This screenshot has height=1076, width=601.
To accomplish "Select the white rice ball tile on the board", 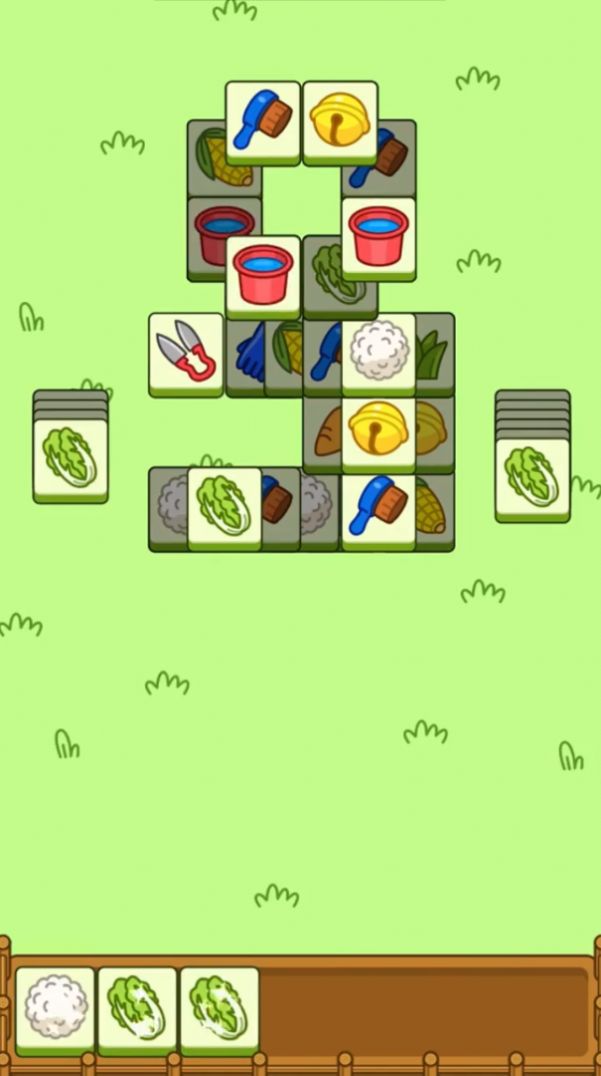I will [379, 353].
